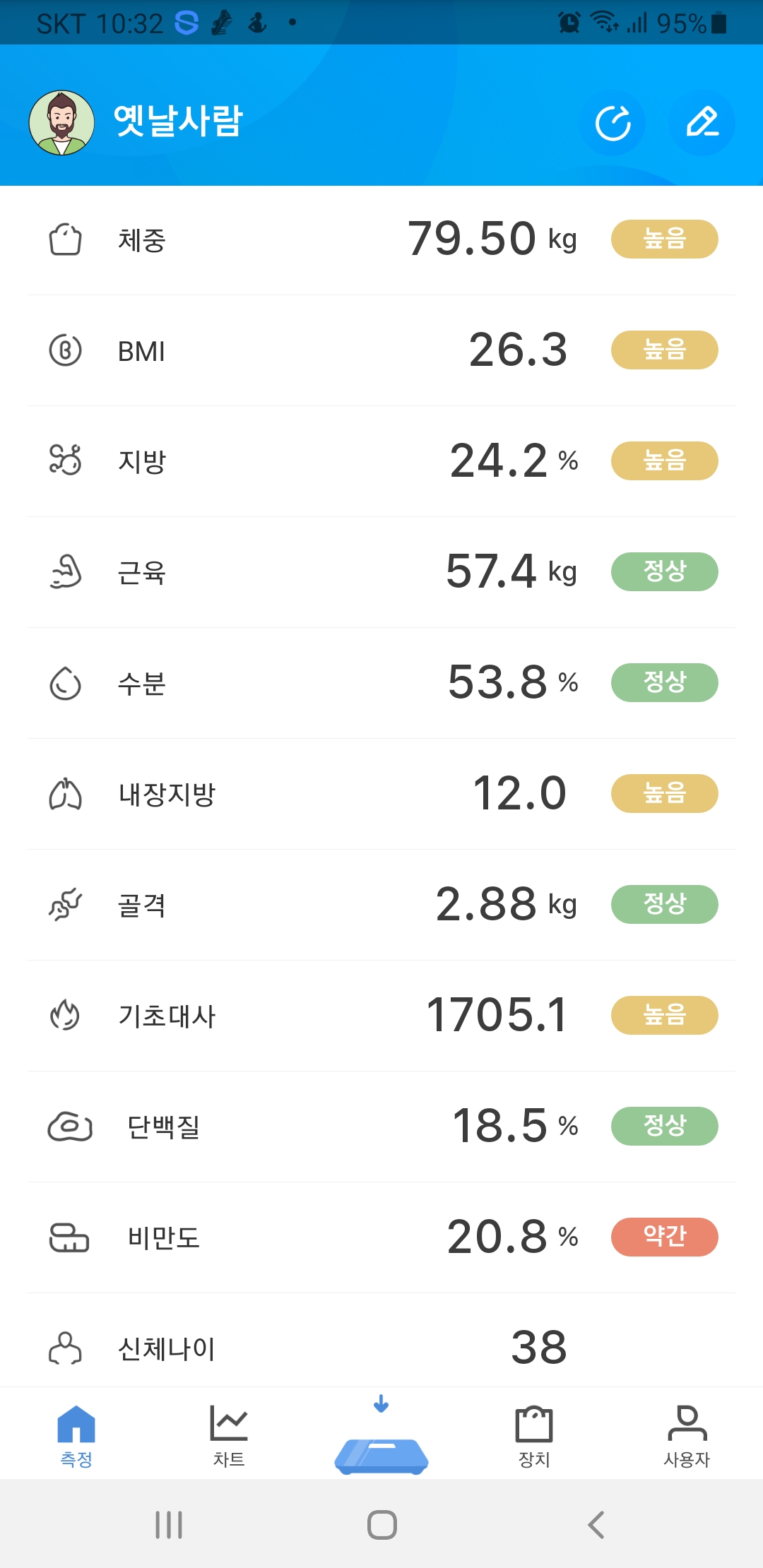This screenshot has height=1568, width=763.
Task: Open the 수분 53.8% row
Action: click(381, 683)
